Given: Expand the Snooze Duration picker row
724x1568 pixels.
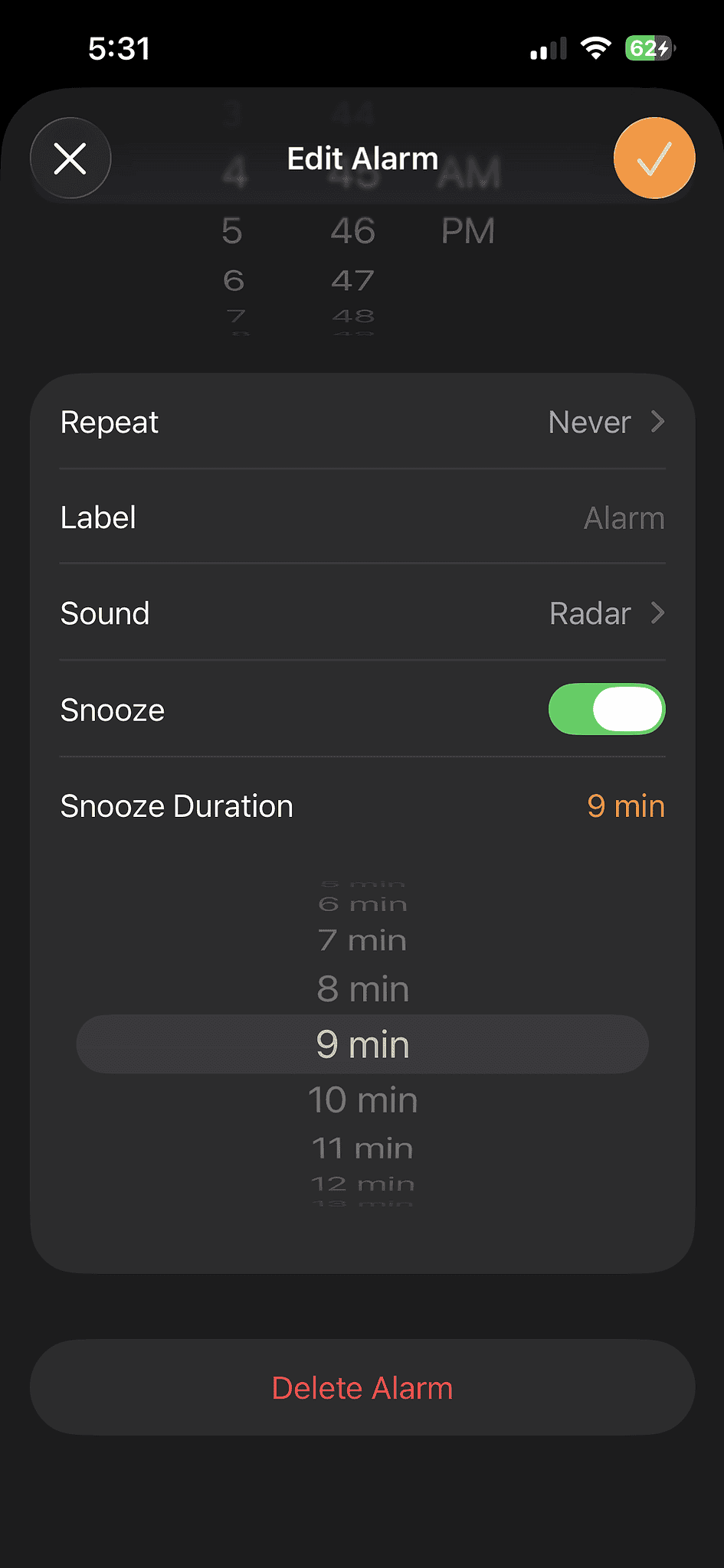Looking at the screenshot, I should (x=362, y=805).
